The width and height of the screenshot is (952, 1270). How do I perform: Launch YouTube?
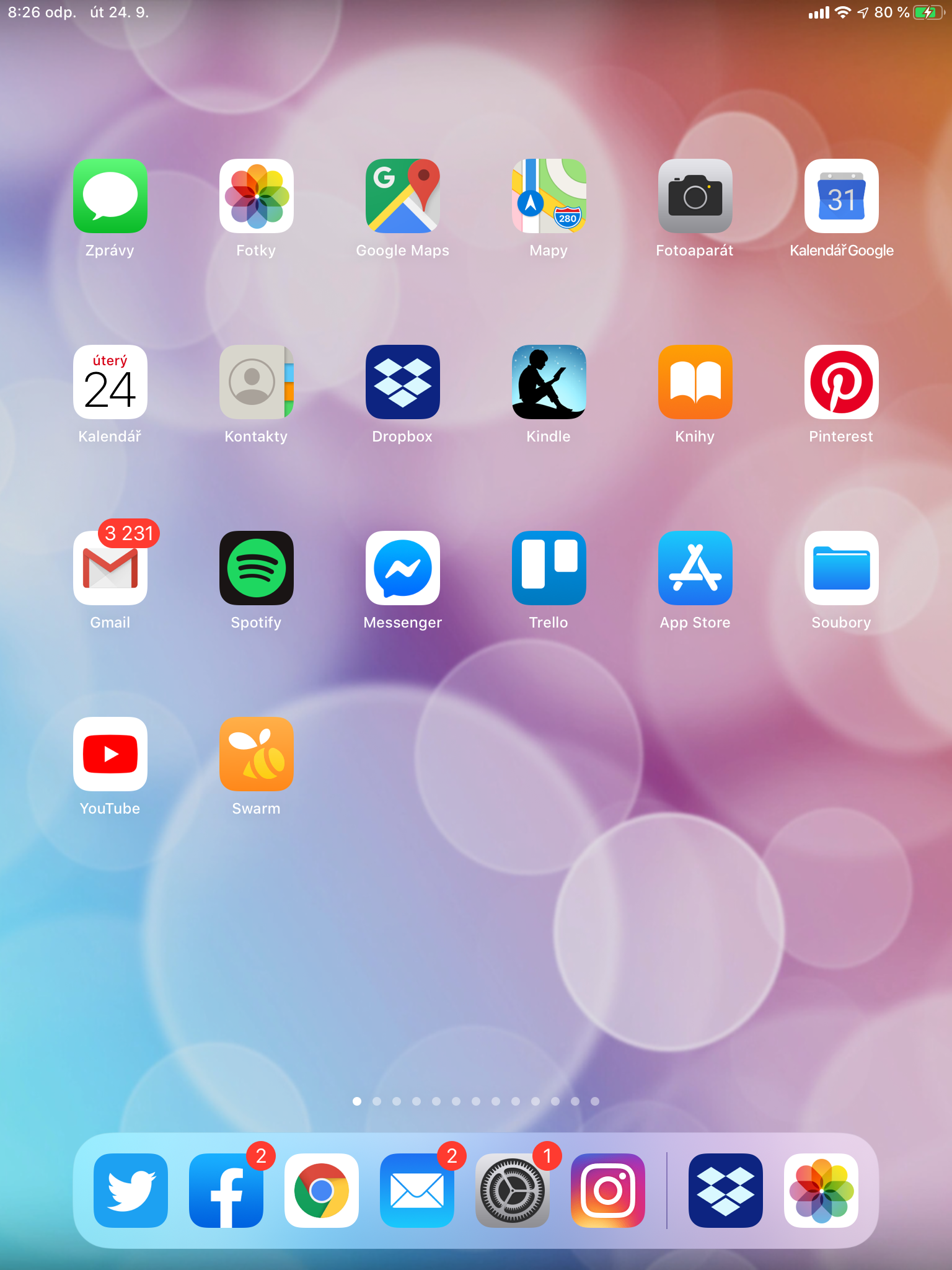110,754
